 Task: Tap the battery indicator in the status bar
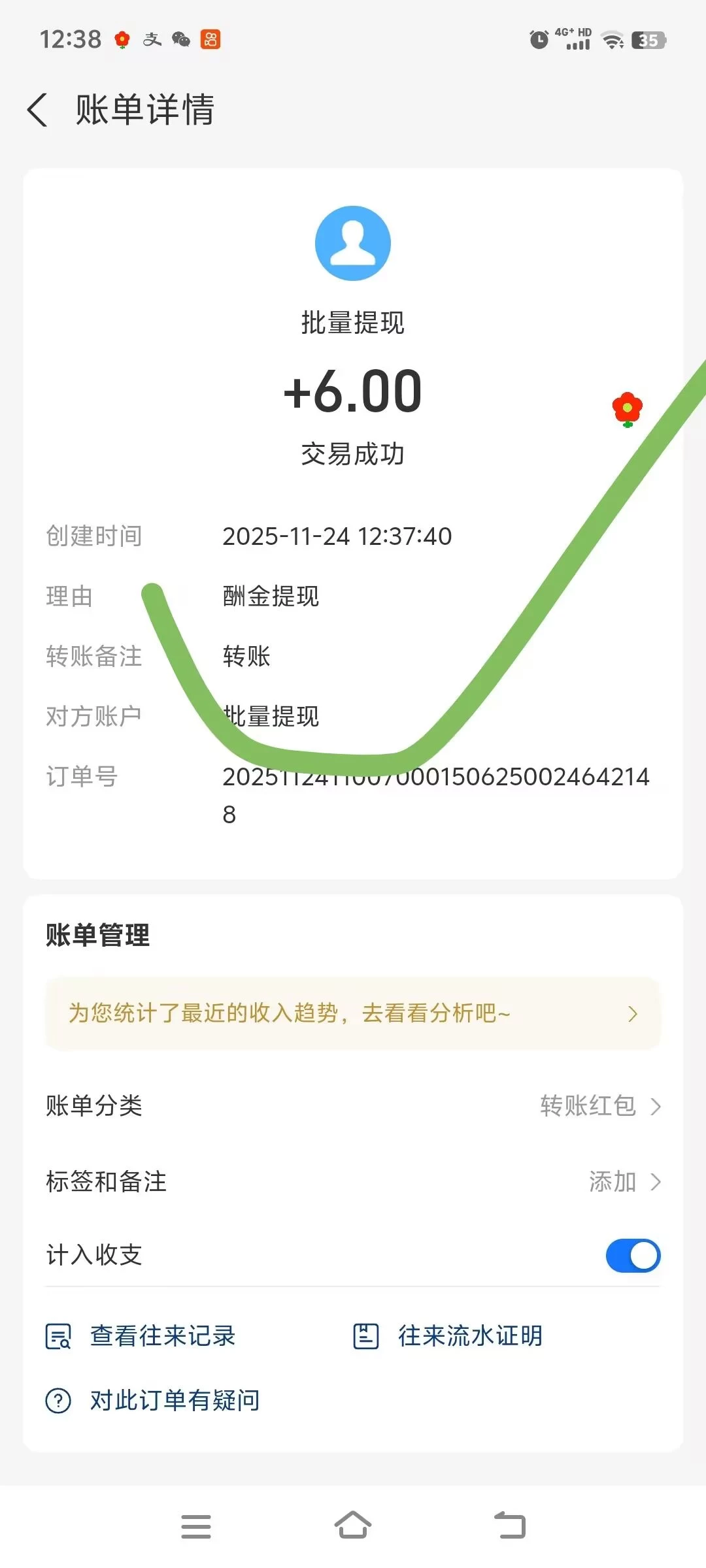pyautogui.click(x=648, y=41)
